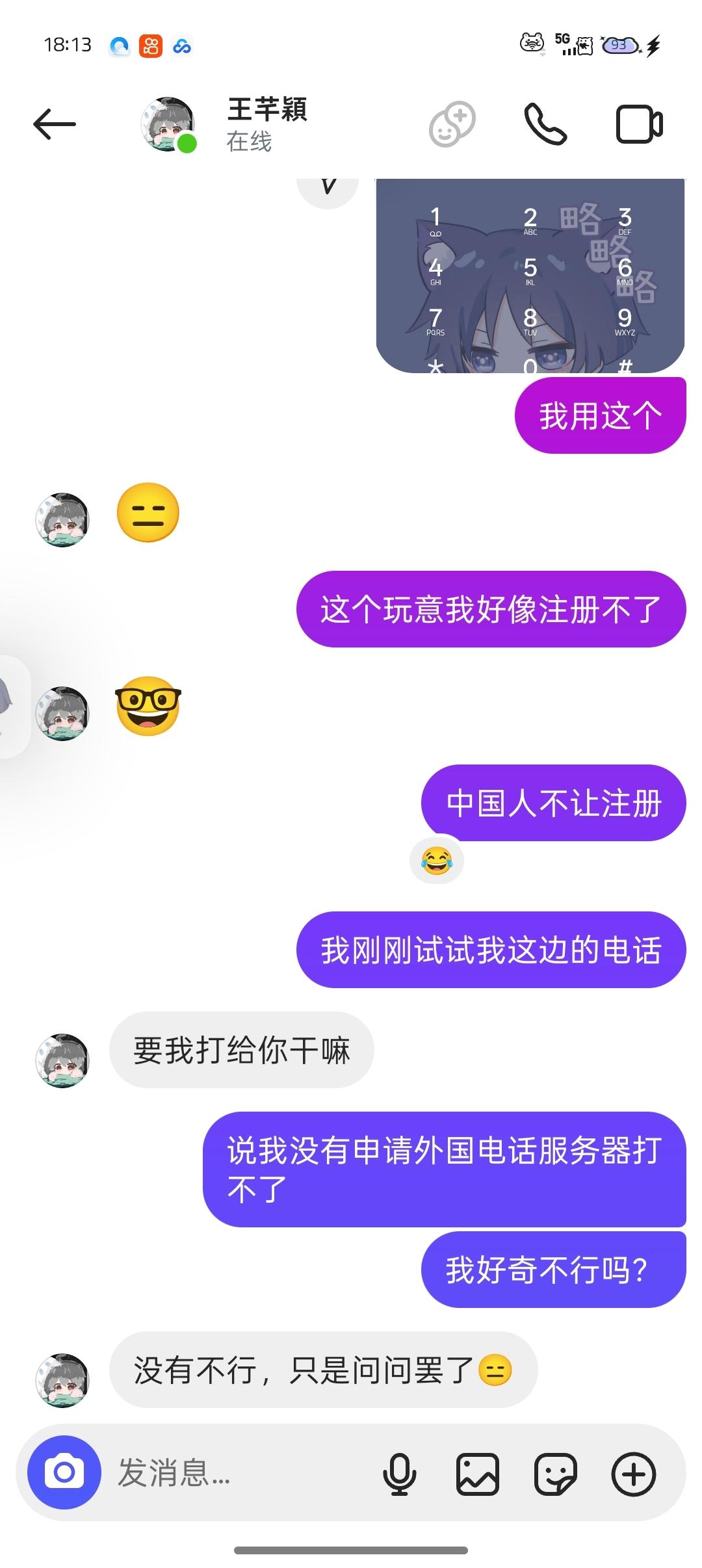This screenshot has width=702, height=1568.
Task: Open the add-emoji avatar icon in header
Action: click(x=452, y=124)
